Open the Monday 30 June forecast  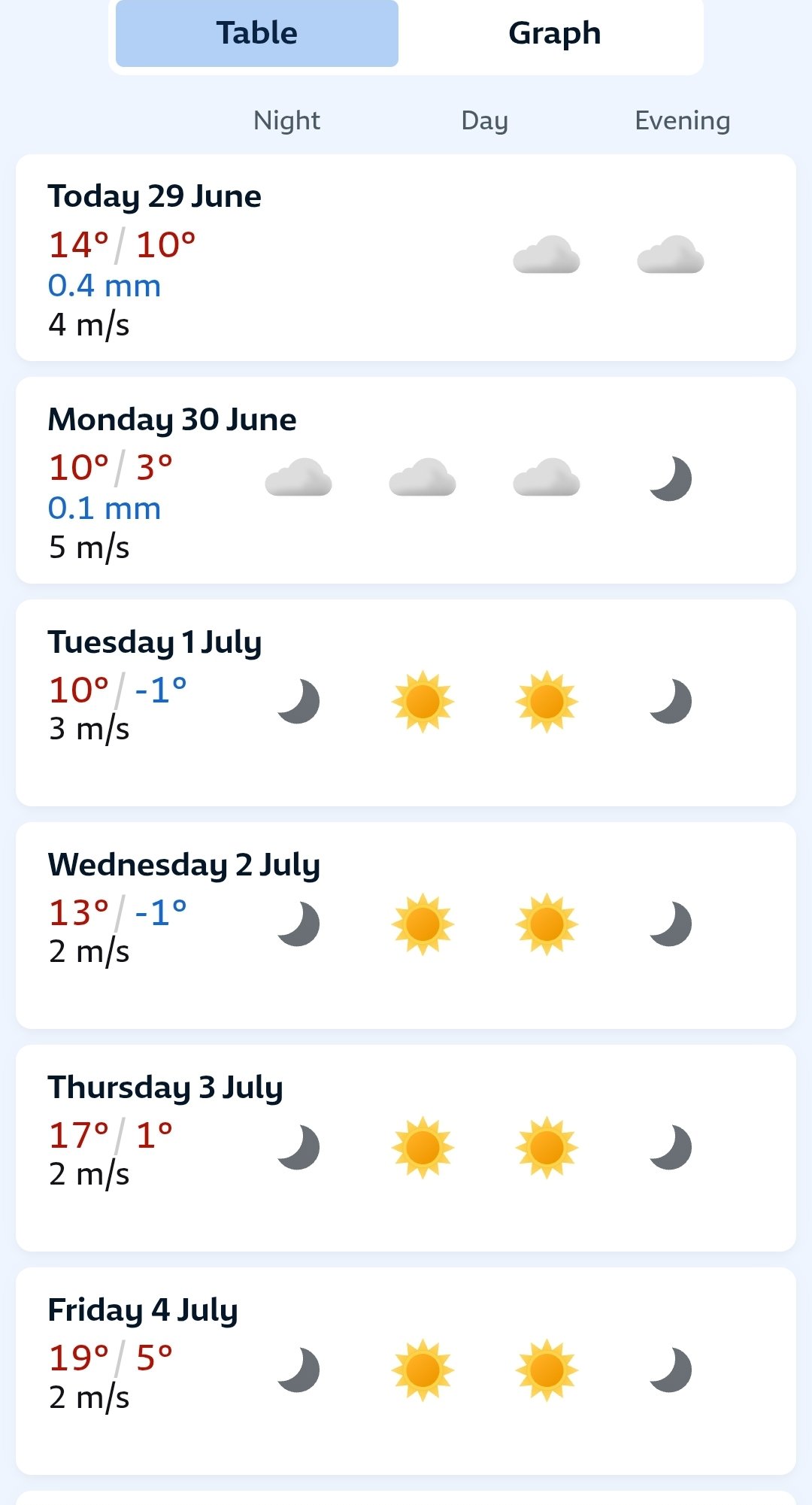406,481
